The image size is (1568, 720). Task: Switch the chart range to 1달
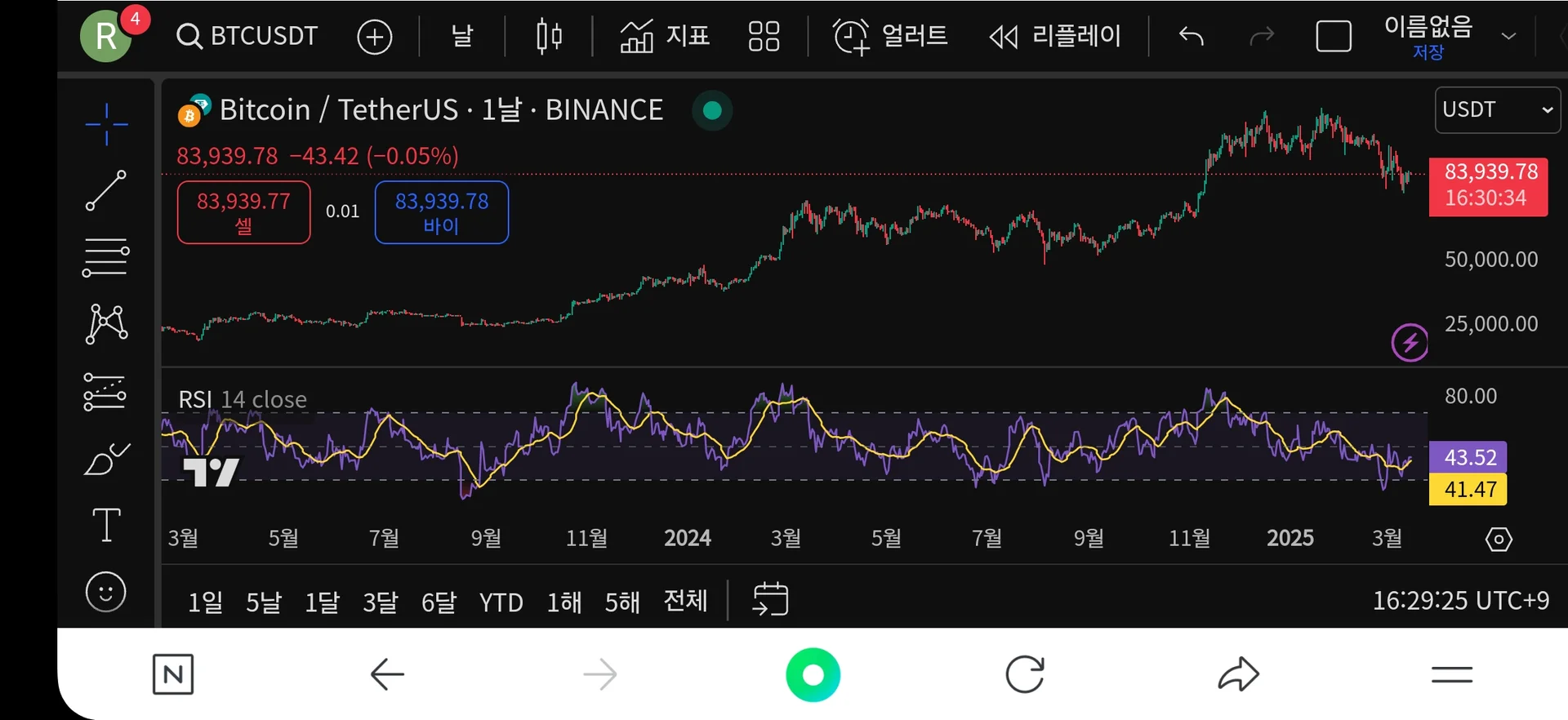[x=322, y=602]
